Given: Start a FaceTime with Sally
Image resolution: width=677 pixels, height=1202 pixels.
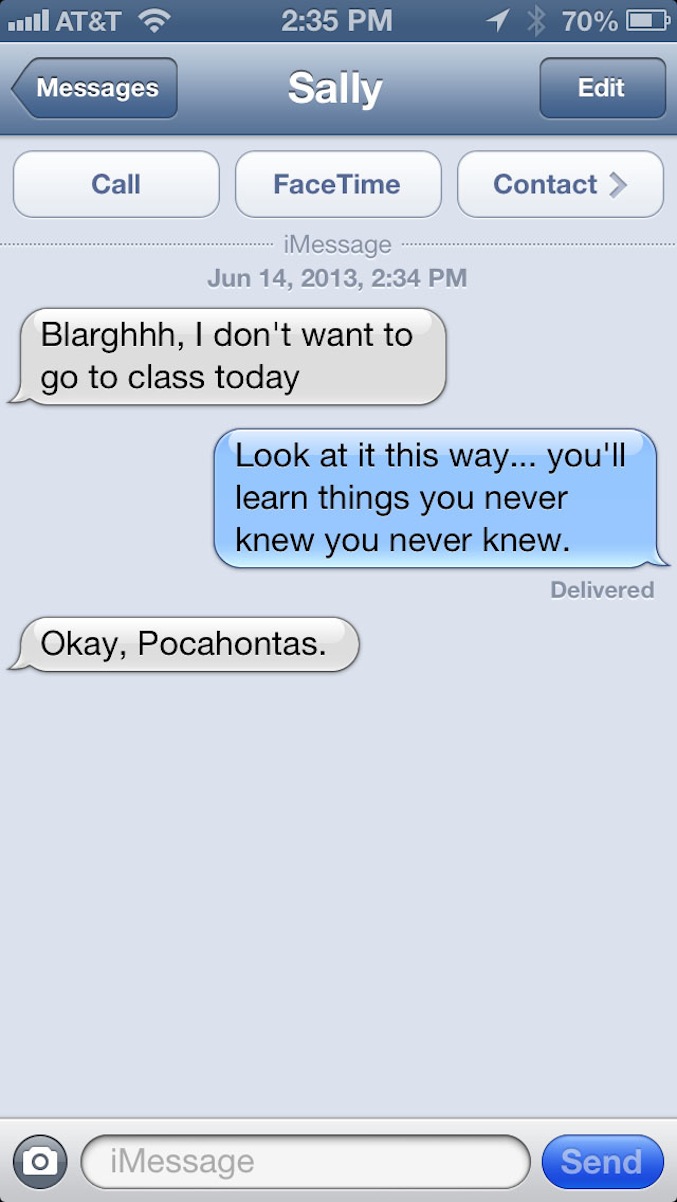Looking at the screenshot, I should pos(338,184).
